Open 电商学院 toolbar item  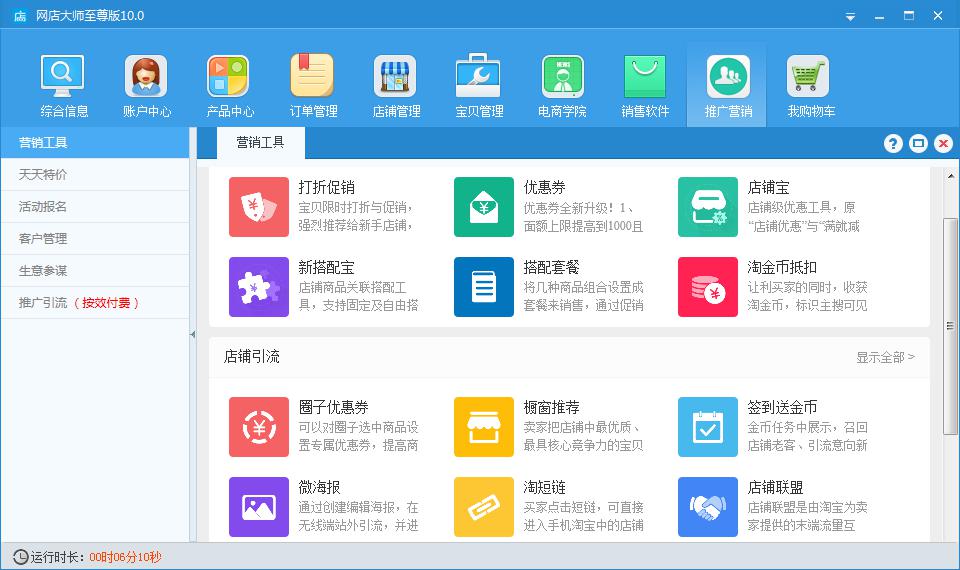tap(562, 87)
